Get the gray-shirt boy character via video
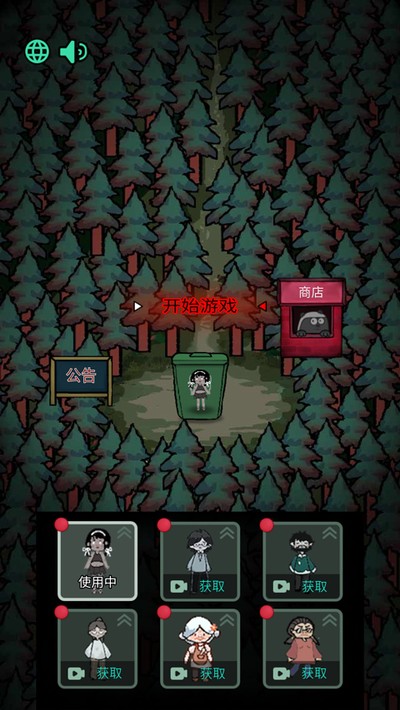Image resolution: width=400 pixels, height=710 pixels. coord(200,561)
